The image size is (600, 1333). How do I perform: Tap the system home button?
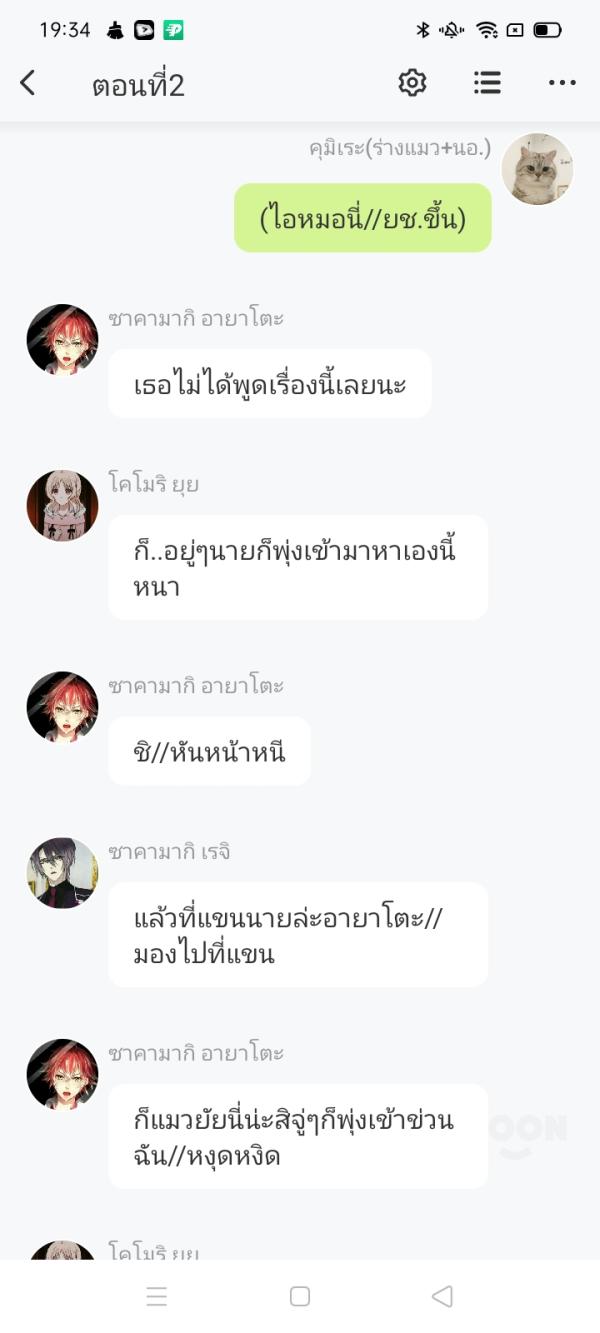pyautogui.click(x=300, y=1296)
